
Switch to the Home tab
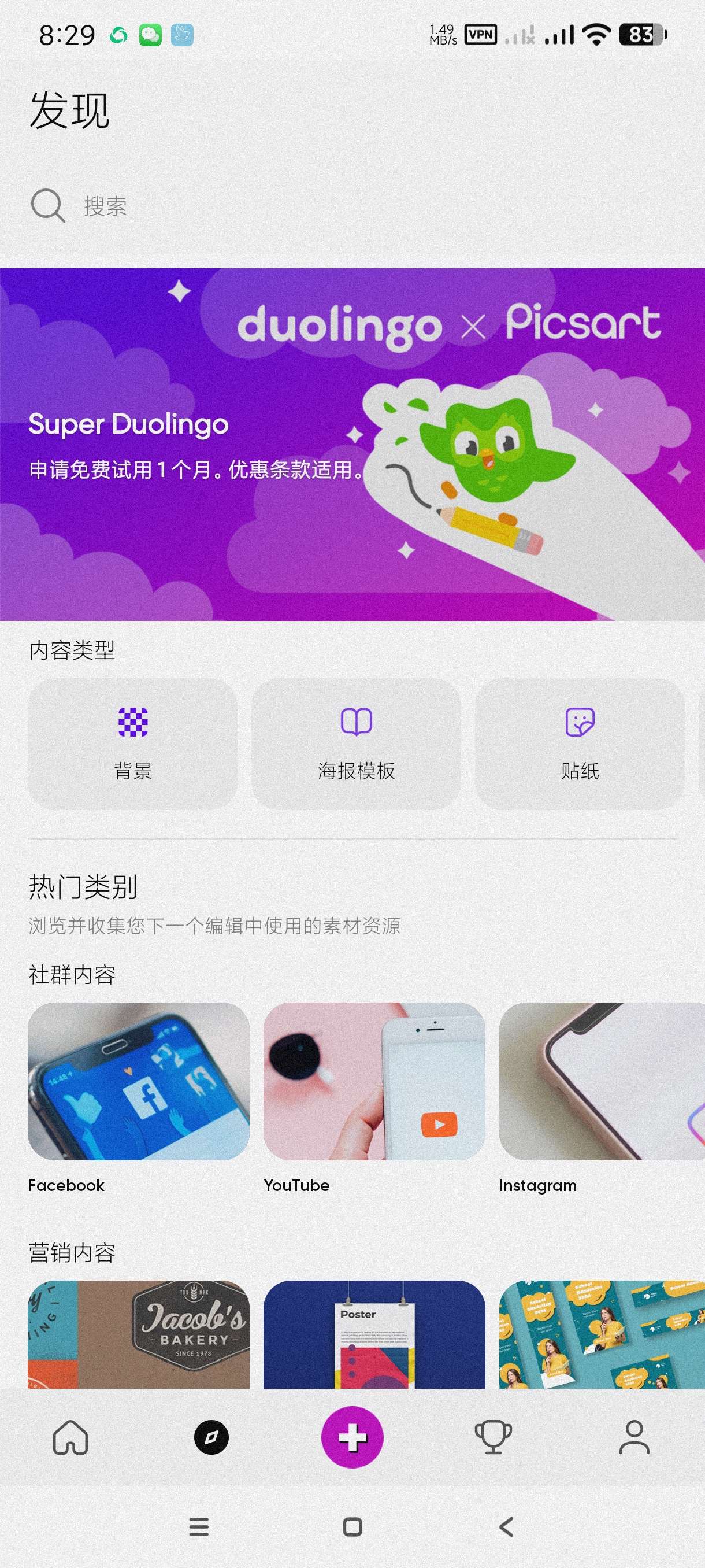pos(70,1438)
